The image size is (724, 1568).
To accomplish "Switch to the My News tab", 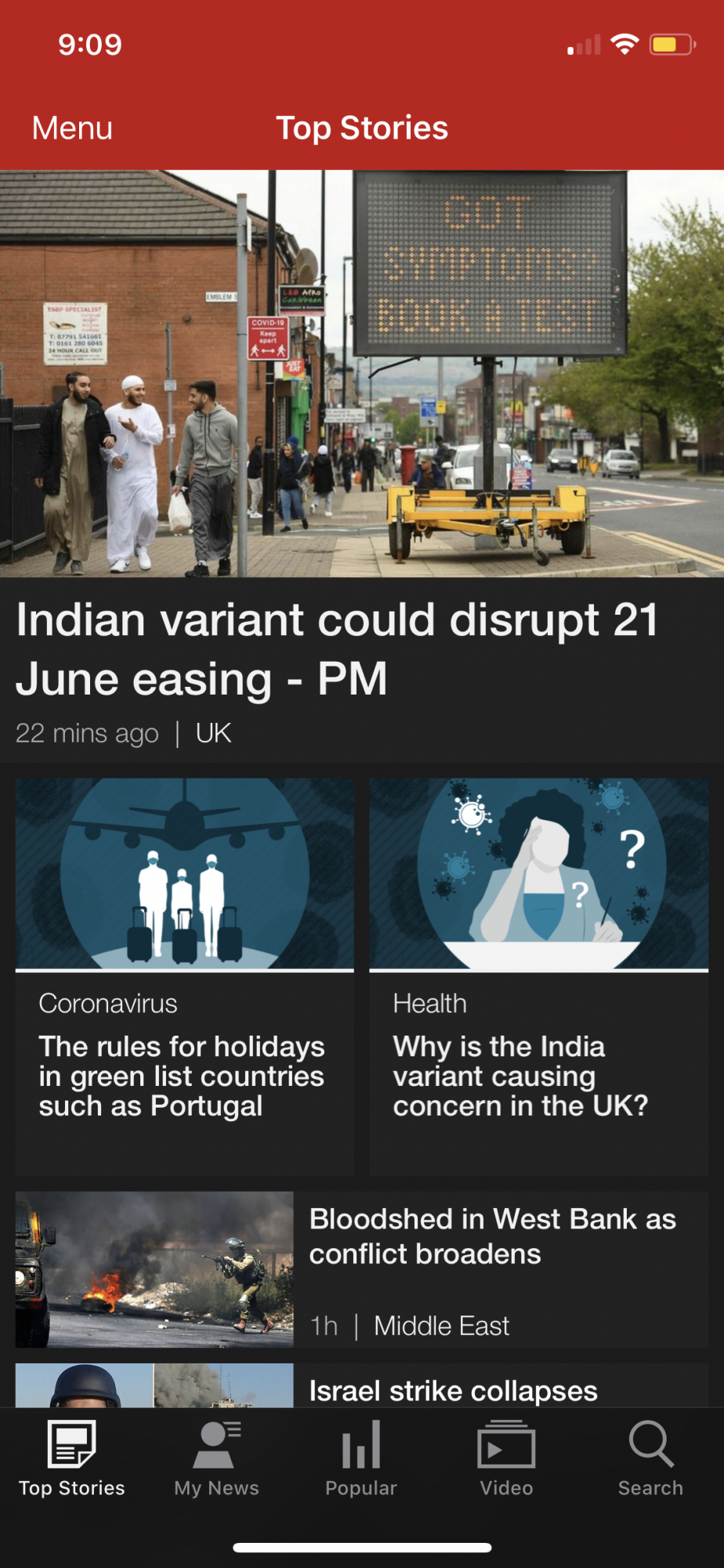I will coord(217,1458).
